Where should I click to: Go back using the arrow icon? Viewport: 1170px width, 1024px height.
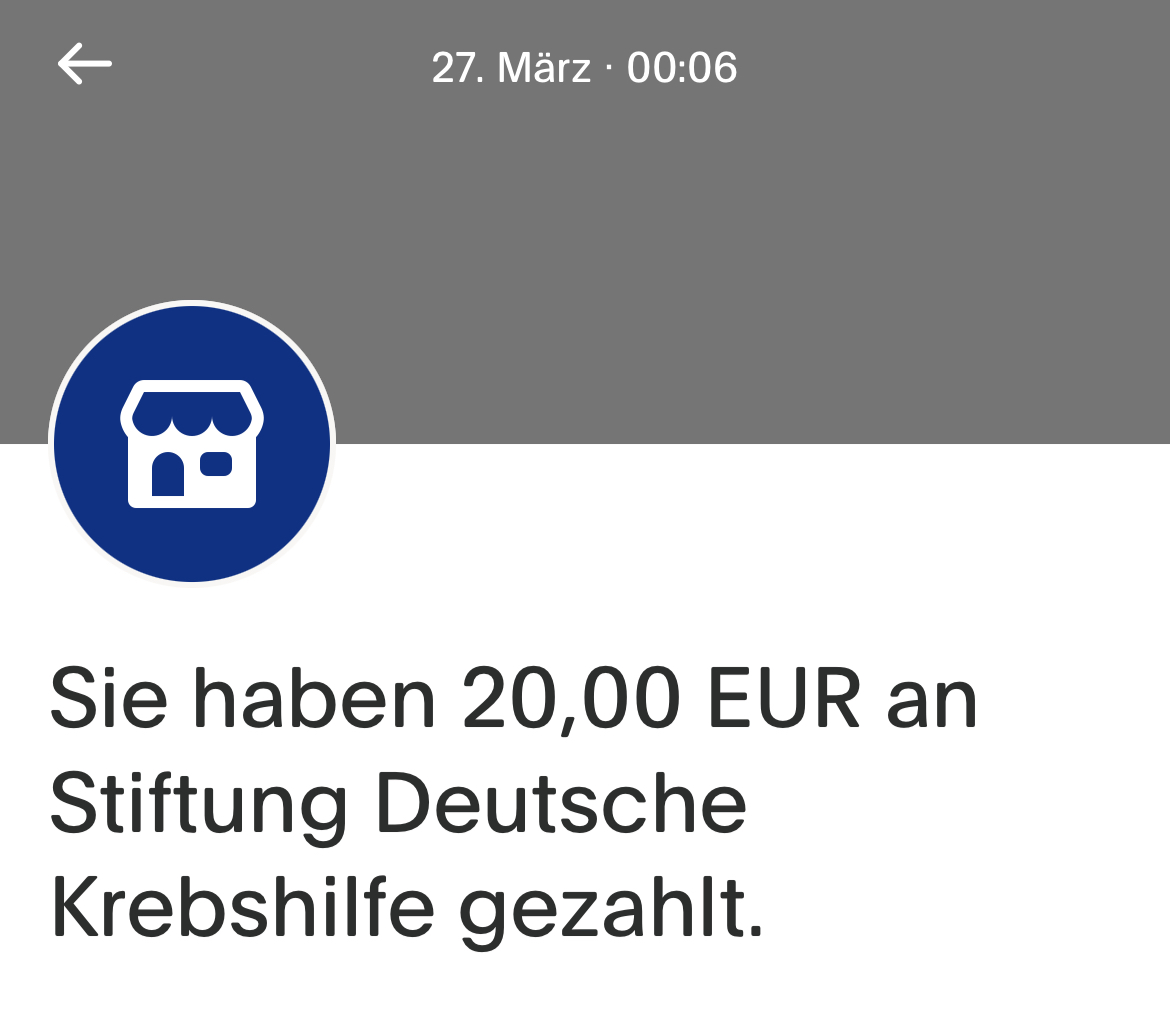click(84, 64)
